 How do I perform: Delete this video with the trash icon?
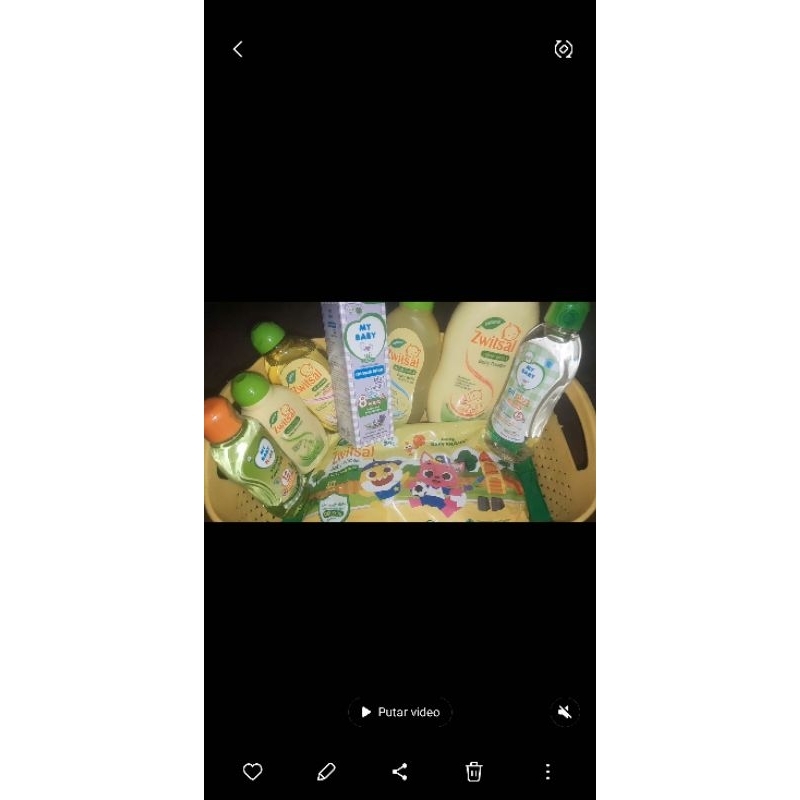474,771
